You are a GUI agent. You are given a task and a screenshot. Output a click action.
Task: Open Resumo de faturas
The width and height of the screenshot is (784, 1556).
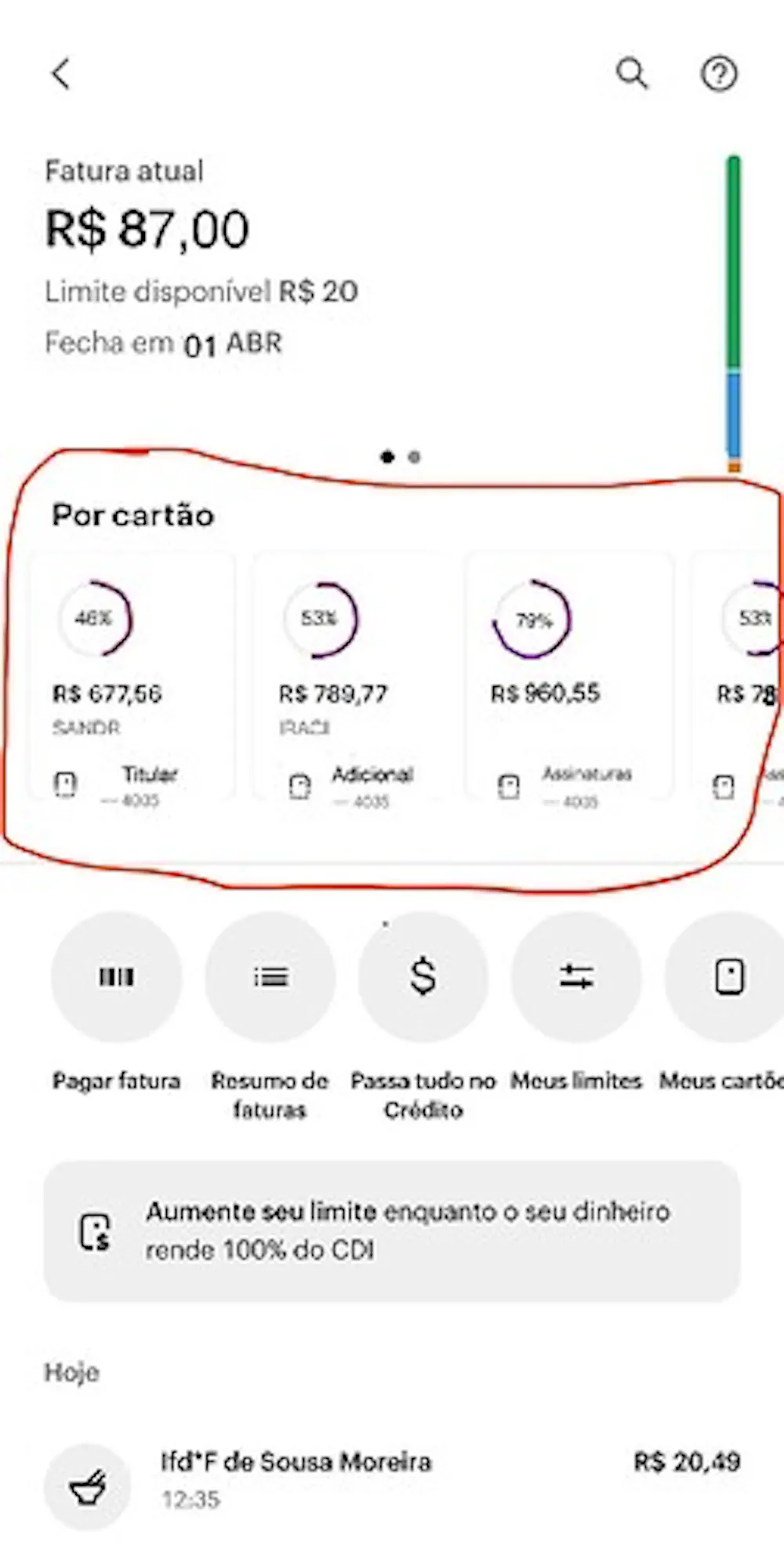270,977
